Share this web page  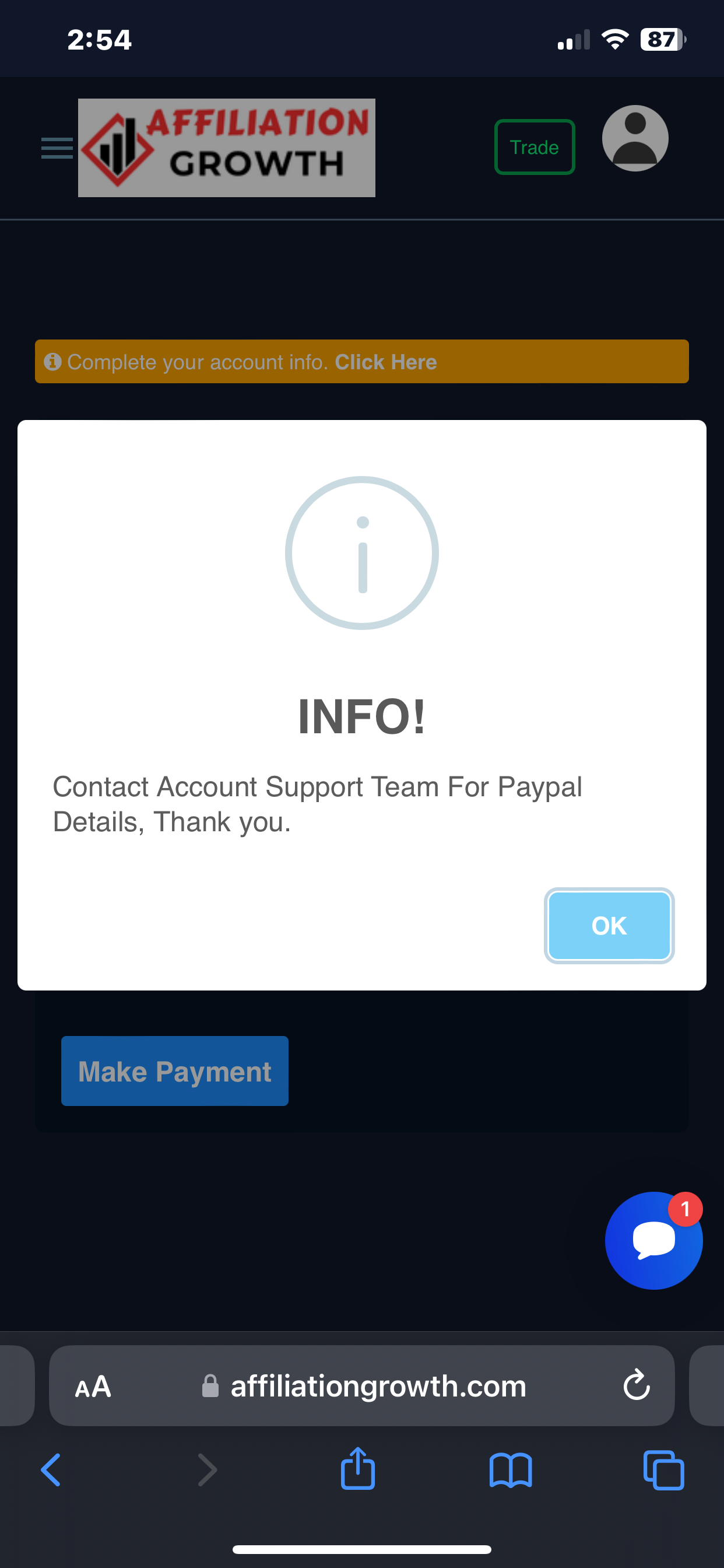coord(358,1468)
